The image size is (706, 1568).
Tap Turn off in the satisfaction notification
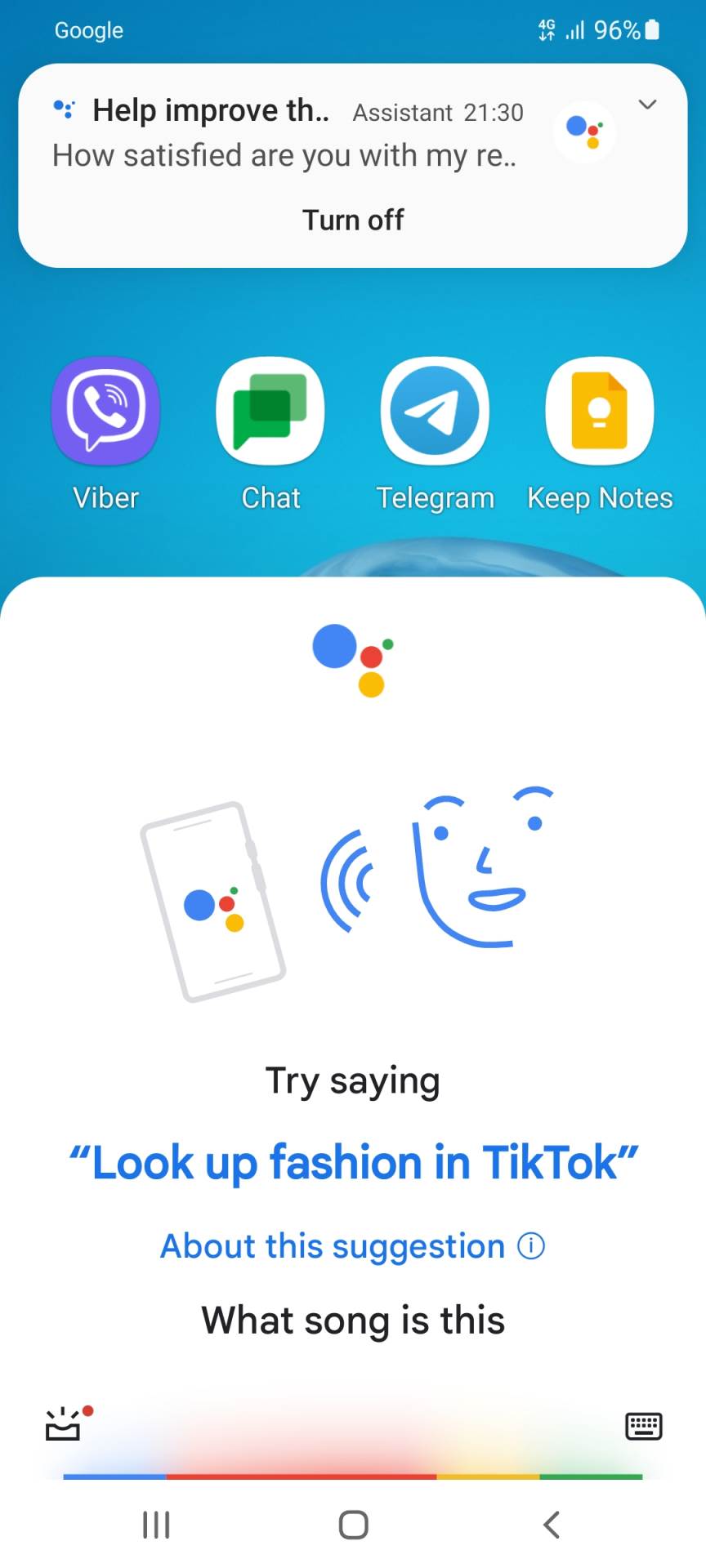pyautogui.click(x=353, y=219)
